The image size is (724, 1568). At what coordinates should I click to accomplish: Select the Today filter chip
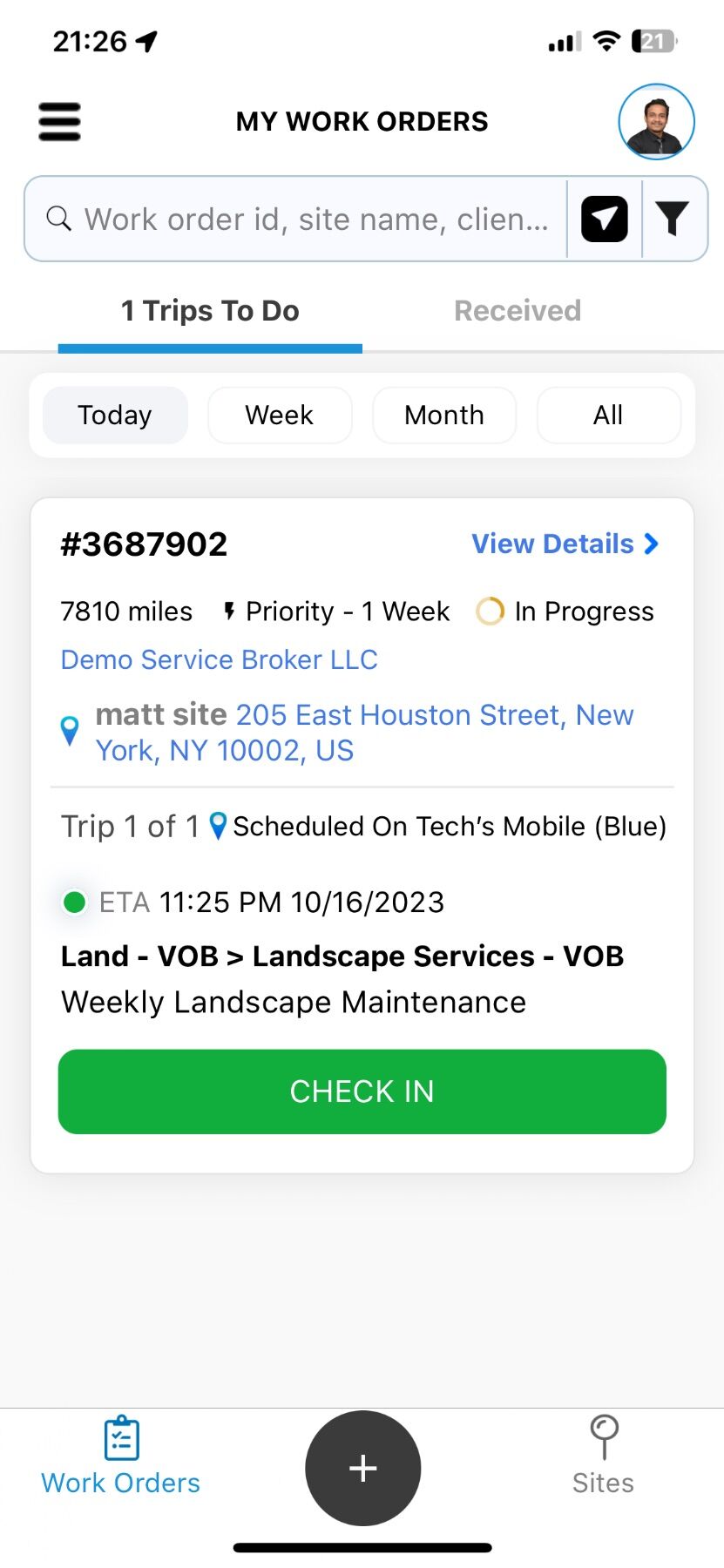pyautogui.click(x=115, y=416)
